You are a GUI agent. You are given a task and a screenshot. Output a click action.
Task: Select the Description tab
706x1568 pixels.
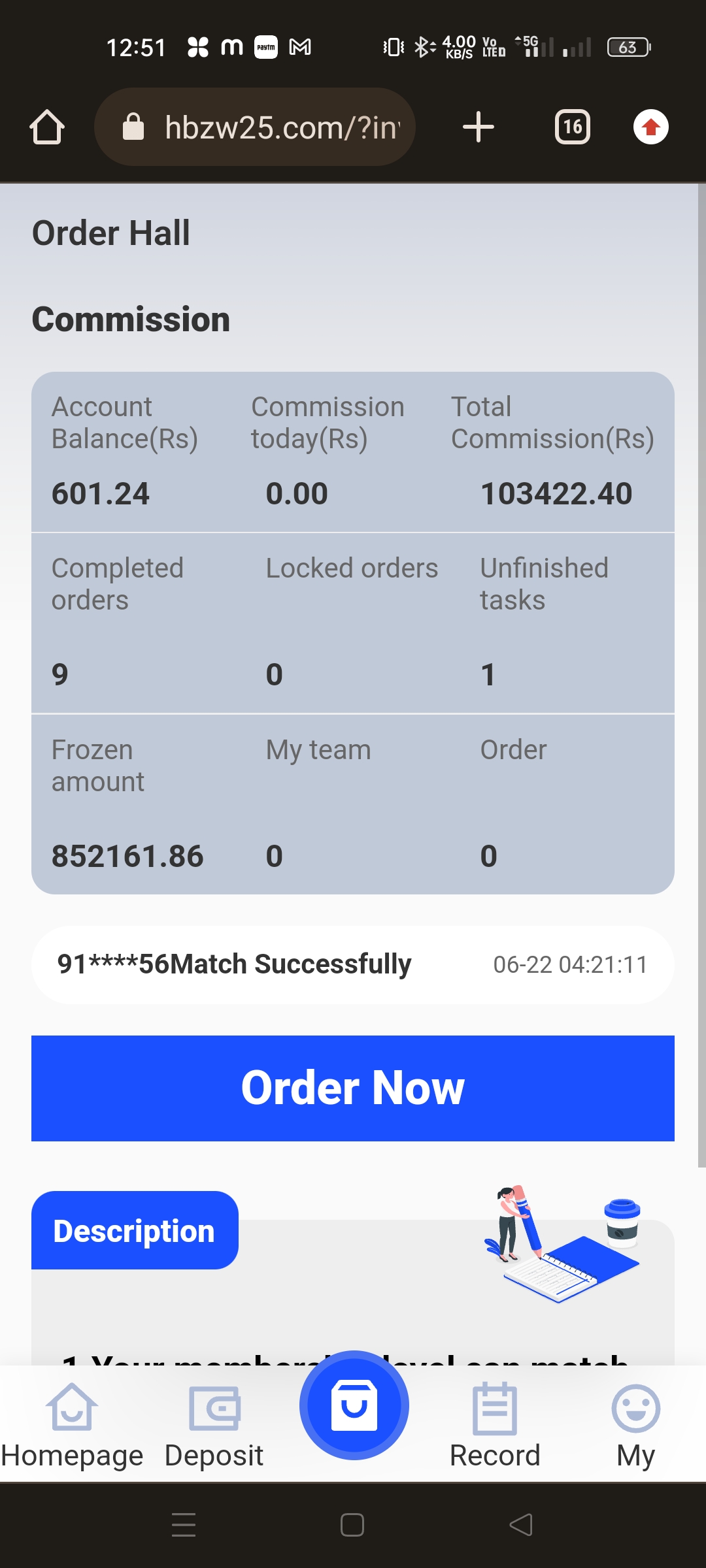(135, 1230)
